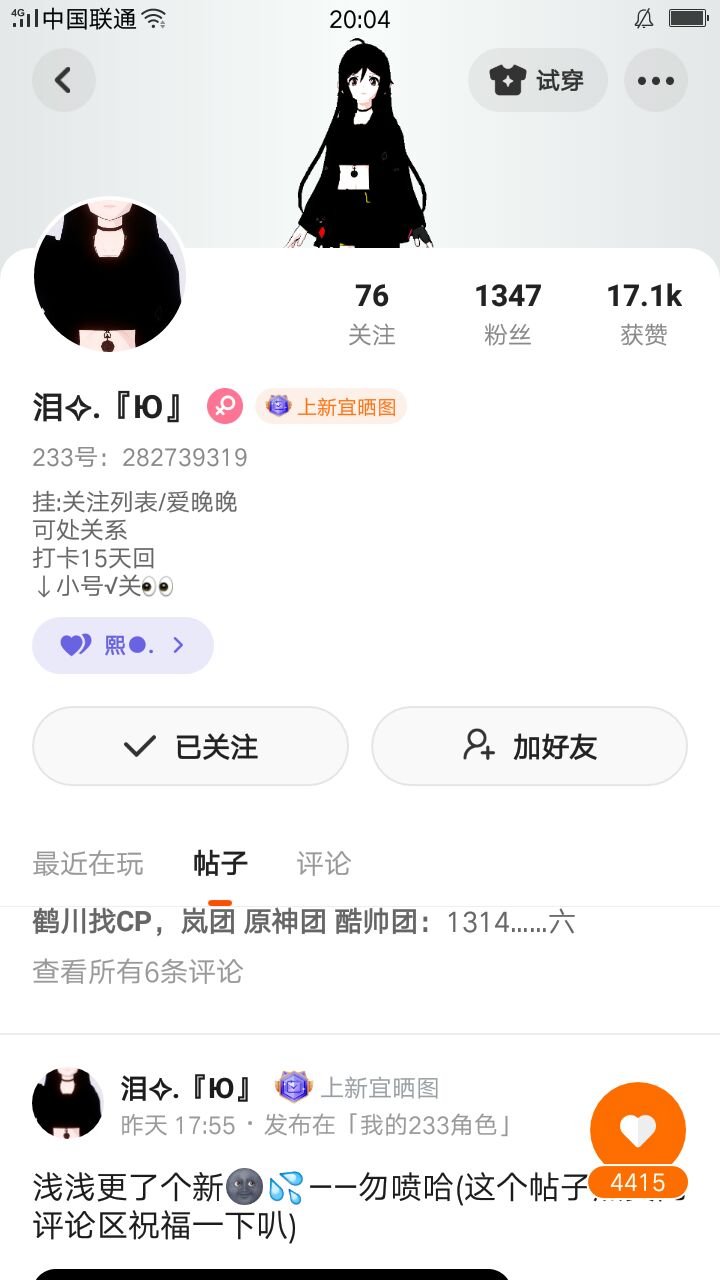Open the large profile avatar
The width and height of the screenshot is (720, 1280).
tap(110, 275)
